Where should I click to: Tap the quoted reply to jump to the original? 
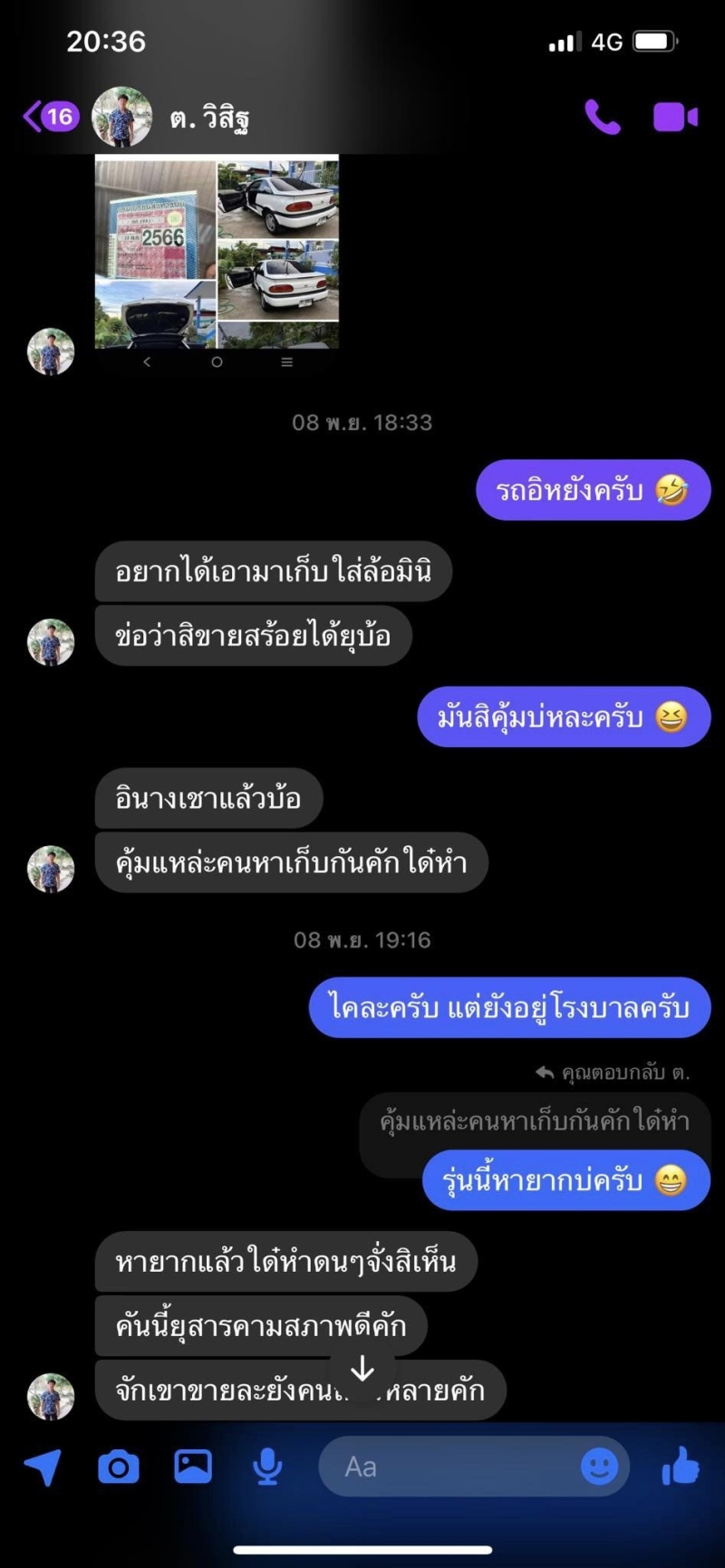(535, 1121)
